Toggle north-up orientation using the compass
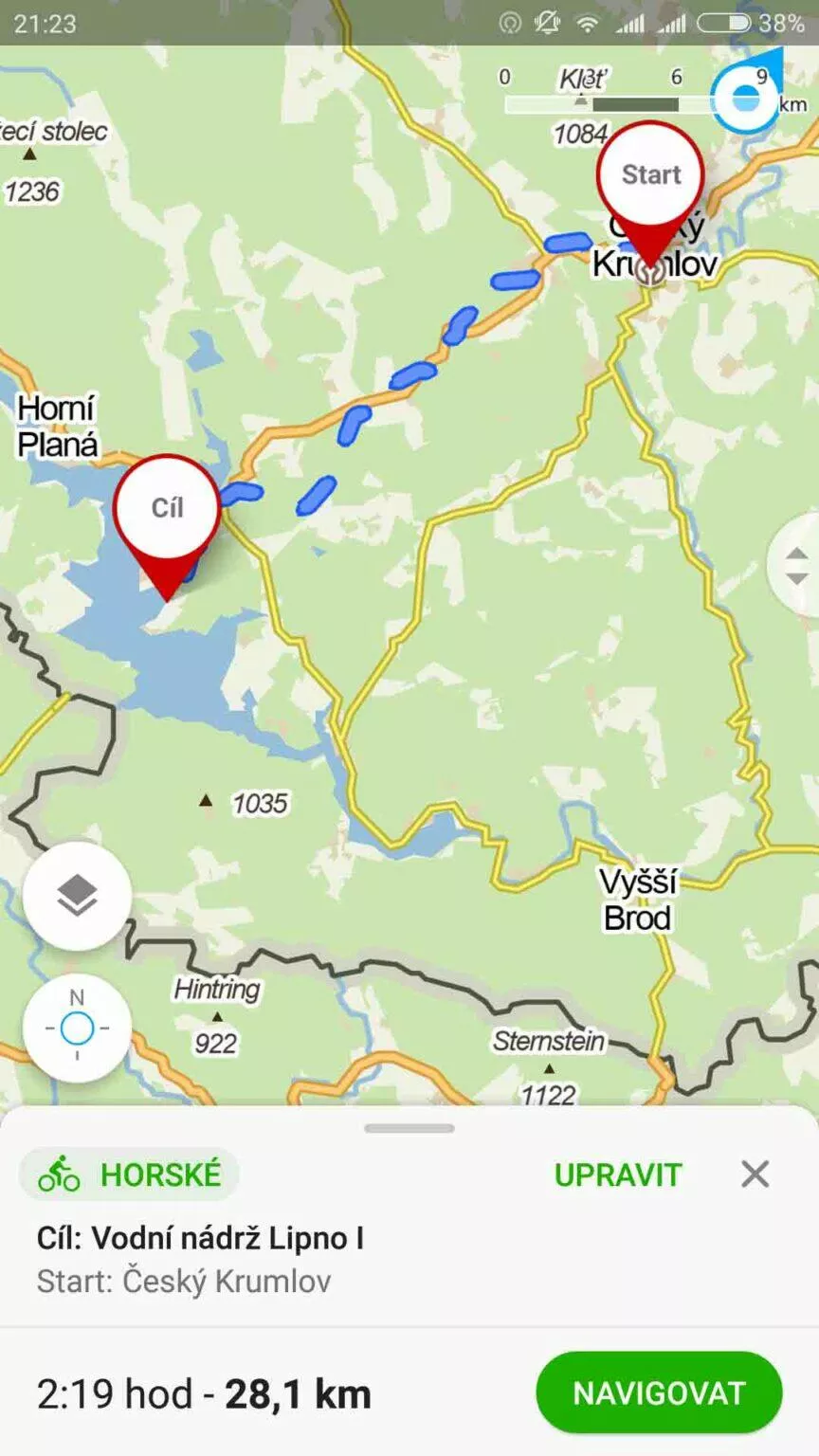Viewport: 819px width, 1456px height. 76,1027
